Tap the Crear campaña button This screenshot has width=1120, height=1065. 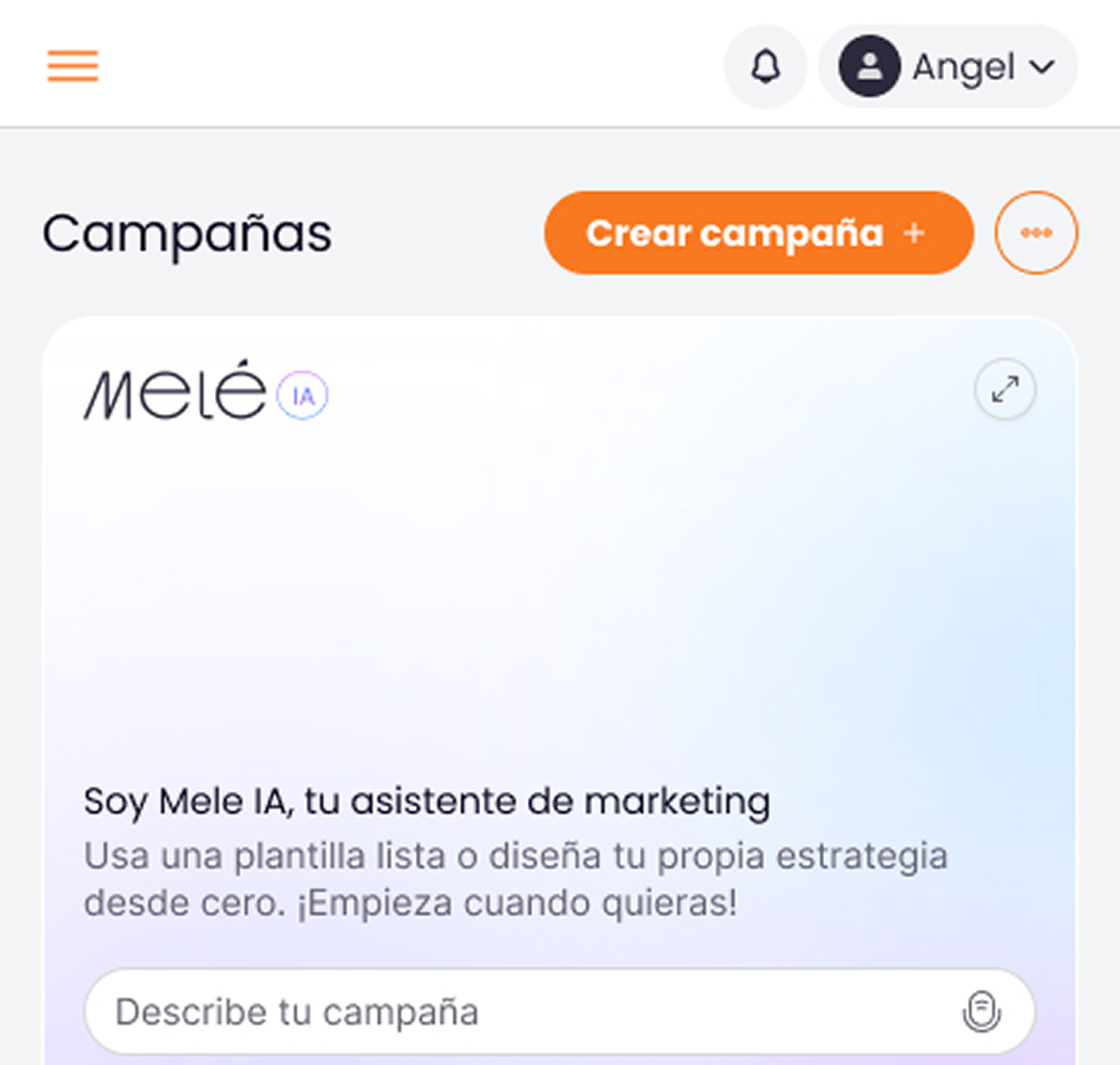point(758,233)
